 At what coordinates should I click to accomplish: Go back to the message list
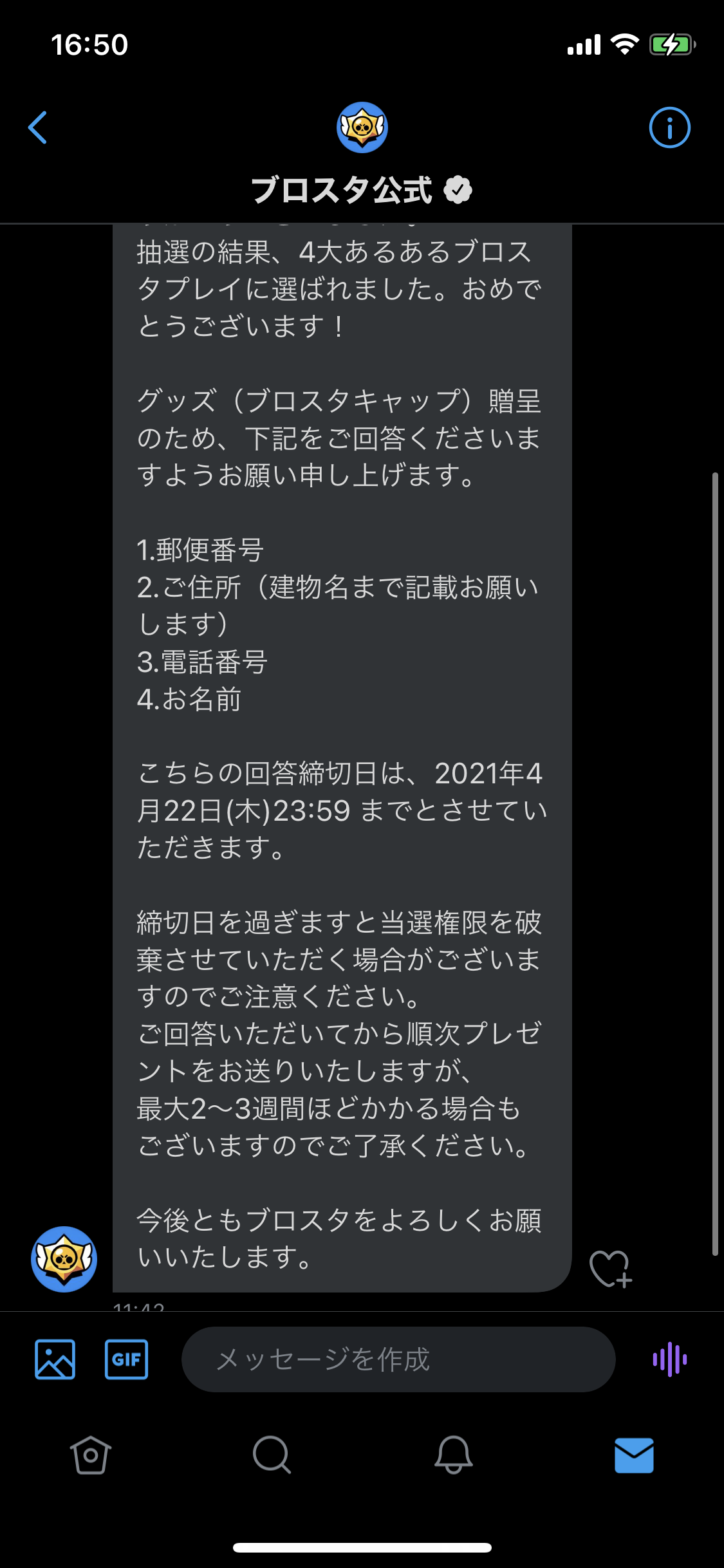(x=37, y=127)
